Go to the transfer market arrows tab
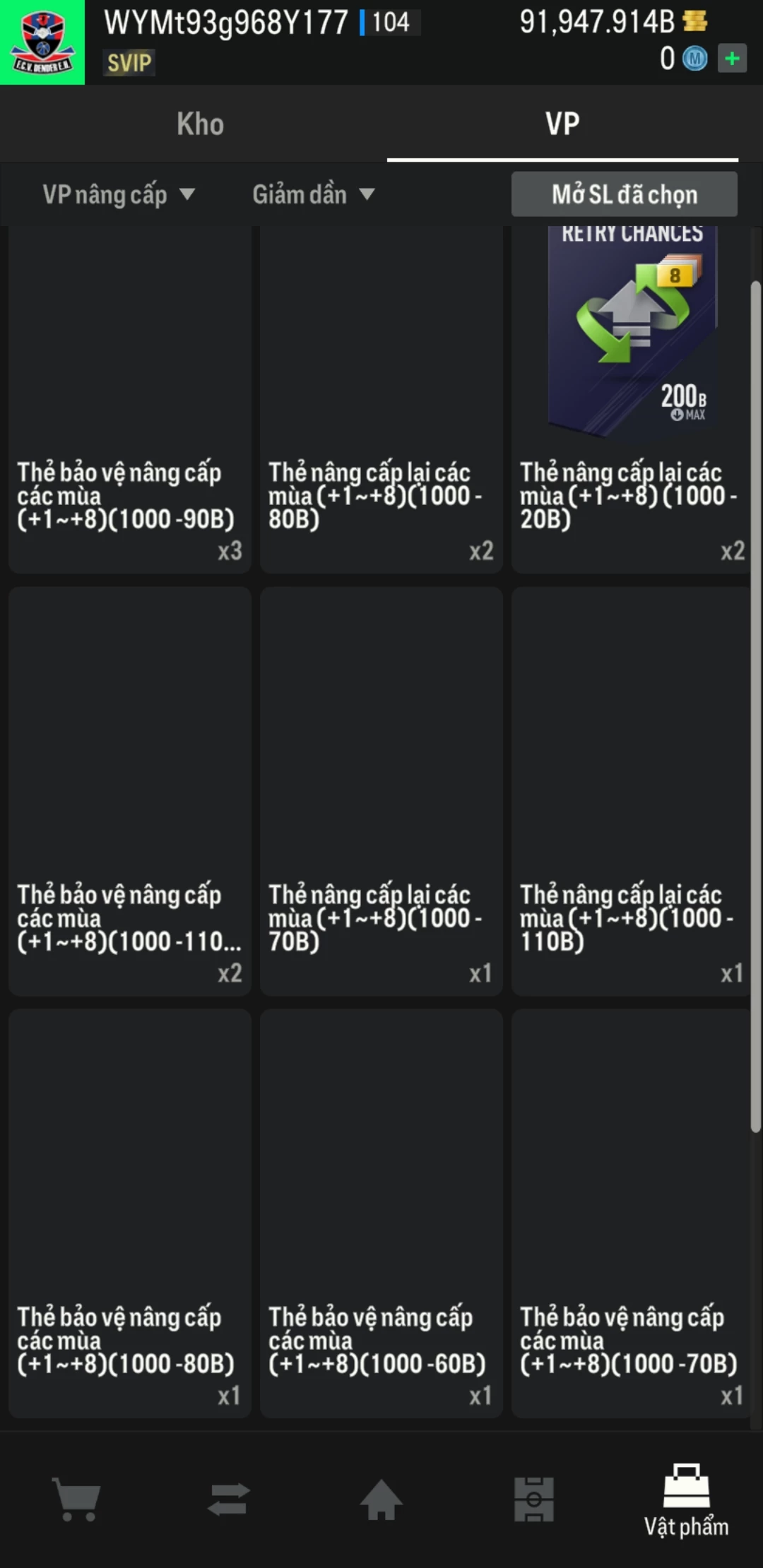763x1568 pixels. click(x=229, y=1499)
